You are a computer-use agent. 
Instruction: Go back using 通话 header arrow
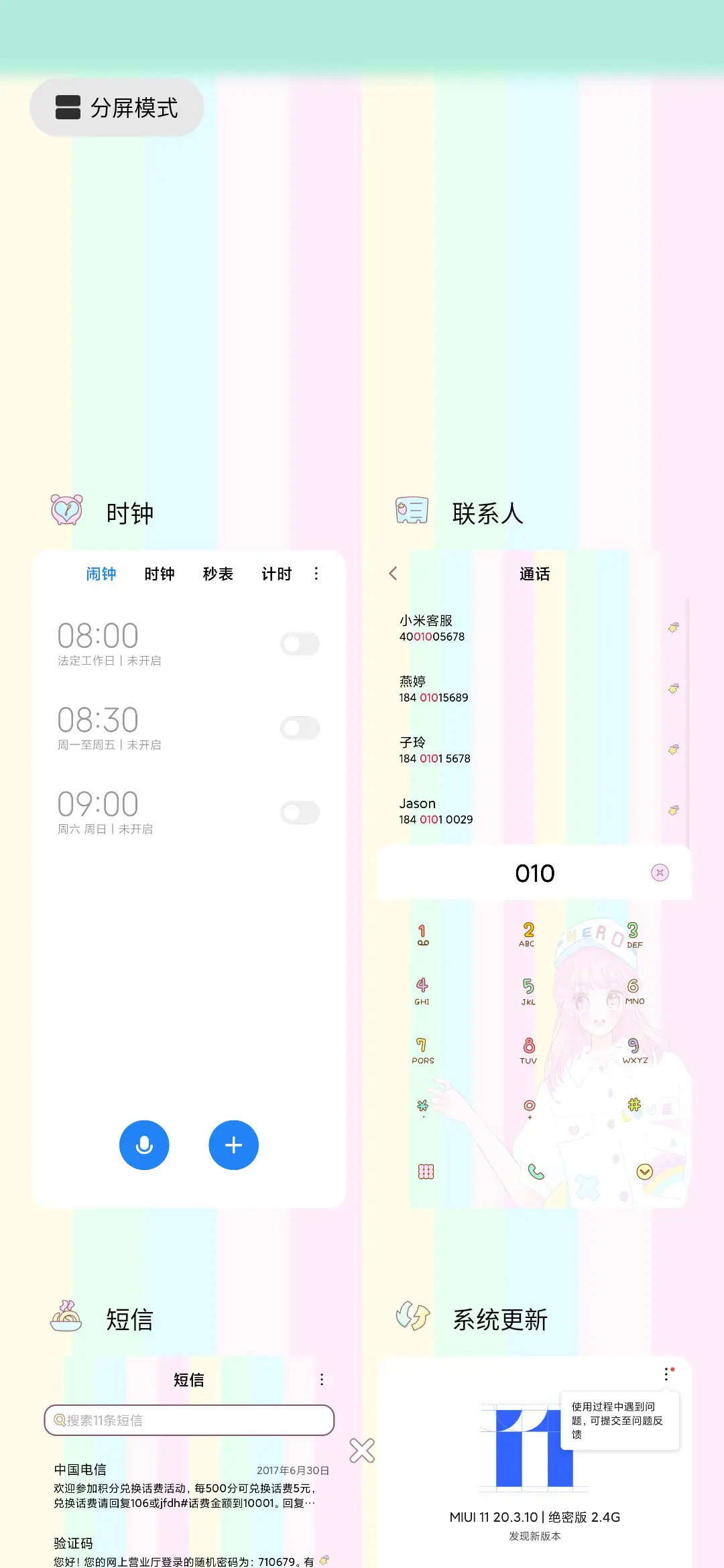(x=393, y=574)
